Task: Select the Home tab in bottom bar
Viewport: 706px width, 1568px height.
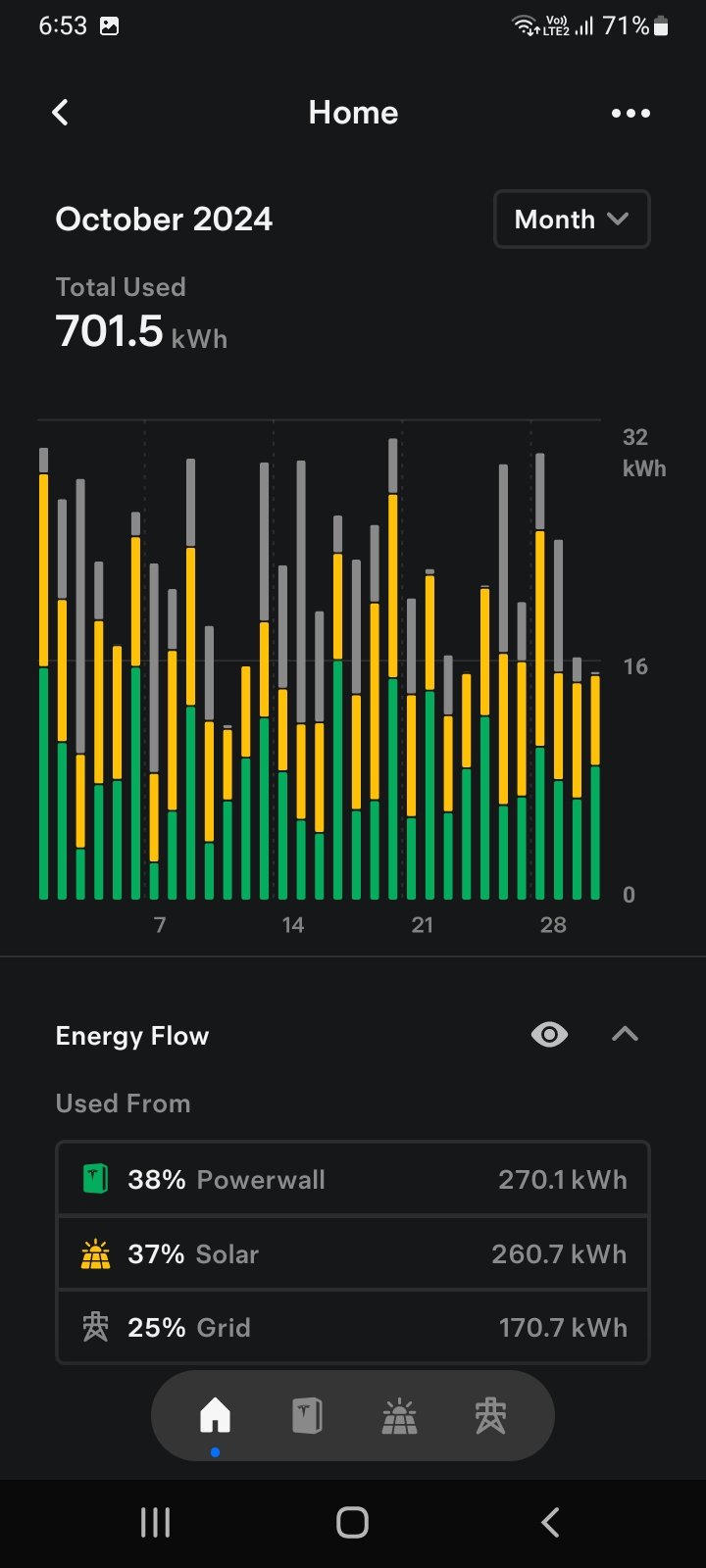Action: click(215, 1415)
